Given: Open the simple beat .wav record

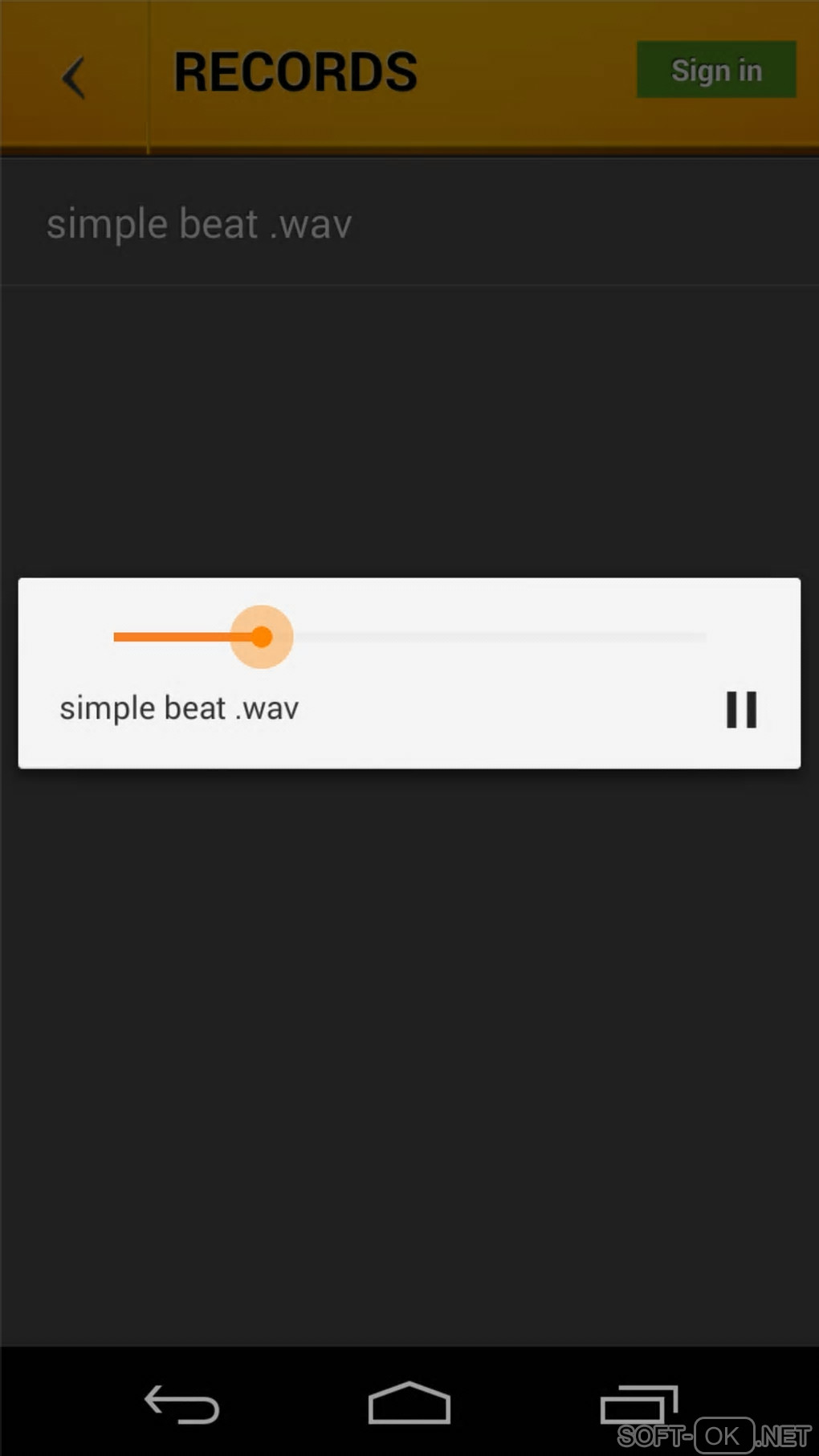Looking at the screenshot, I should [x=199, y=224].
